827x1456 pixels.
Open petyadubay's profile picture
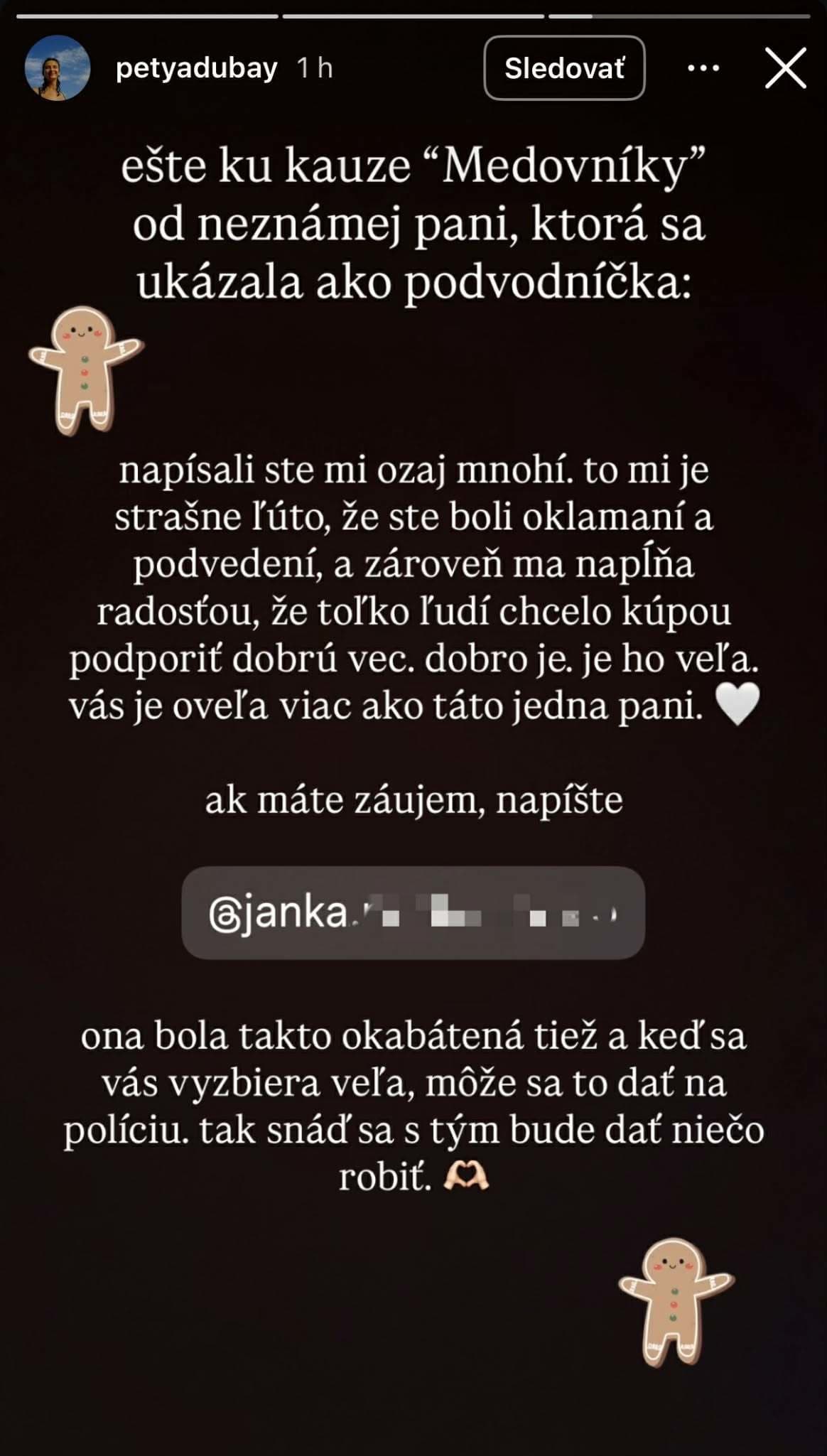(58, 68)
